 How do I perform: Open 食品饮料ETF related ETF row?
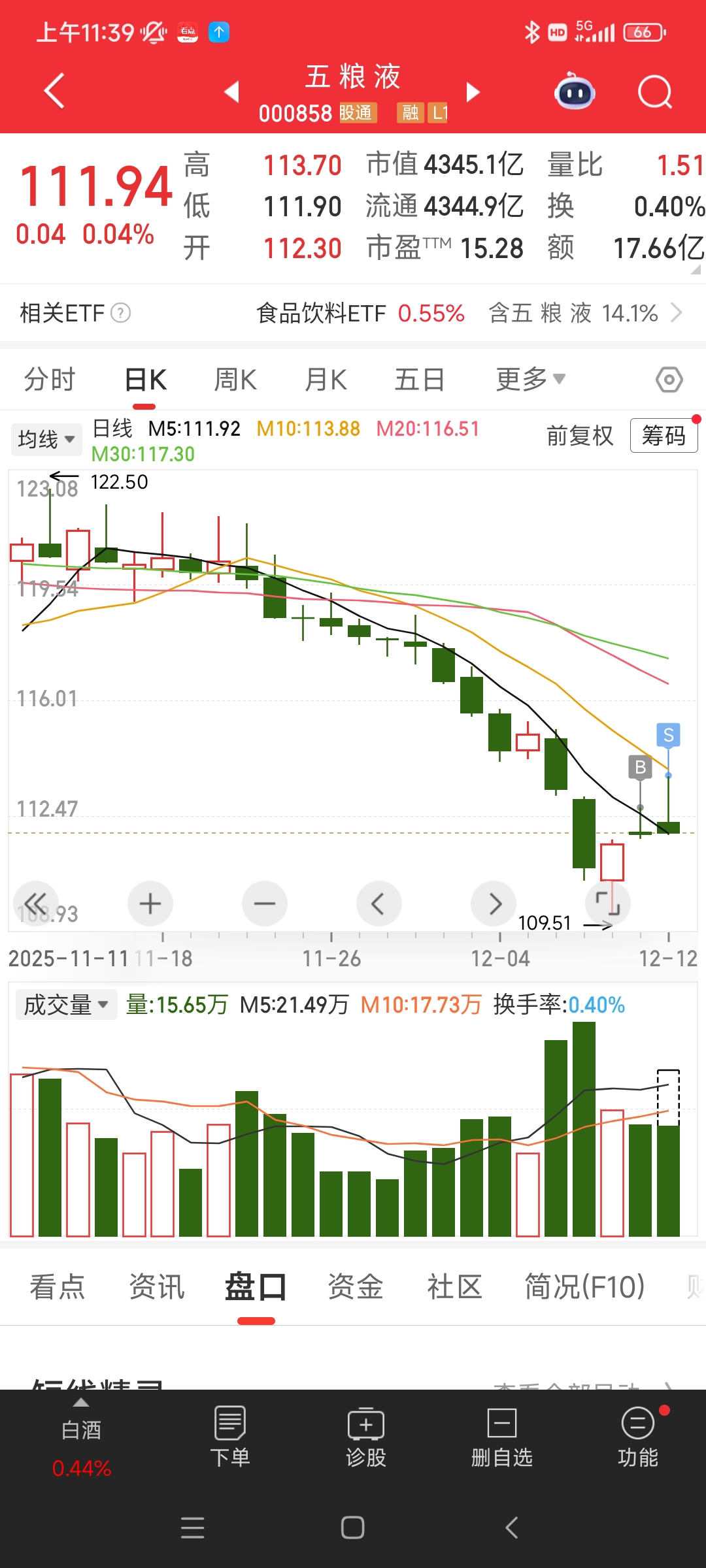coord(360,314)
